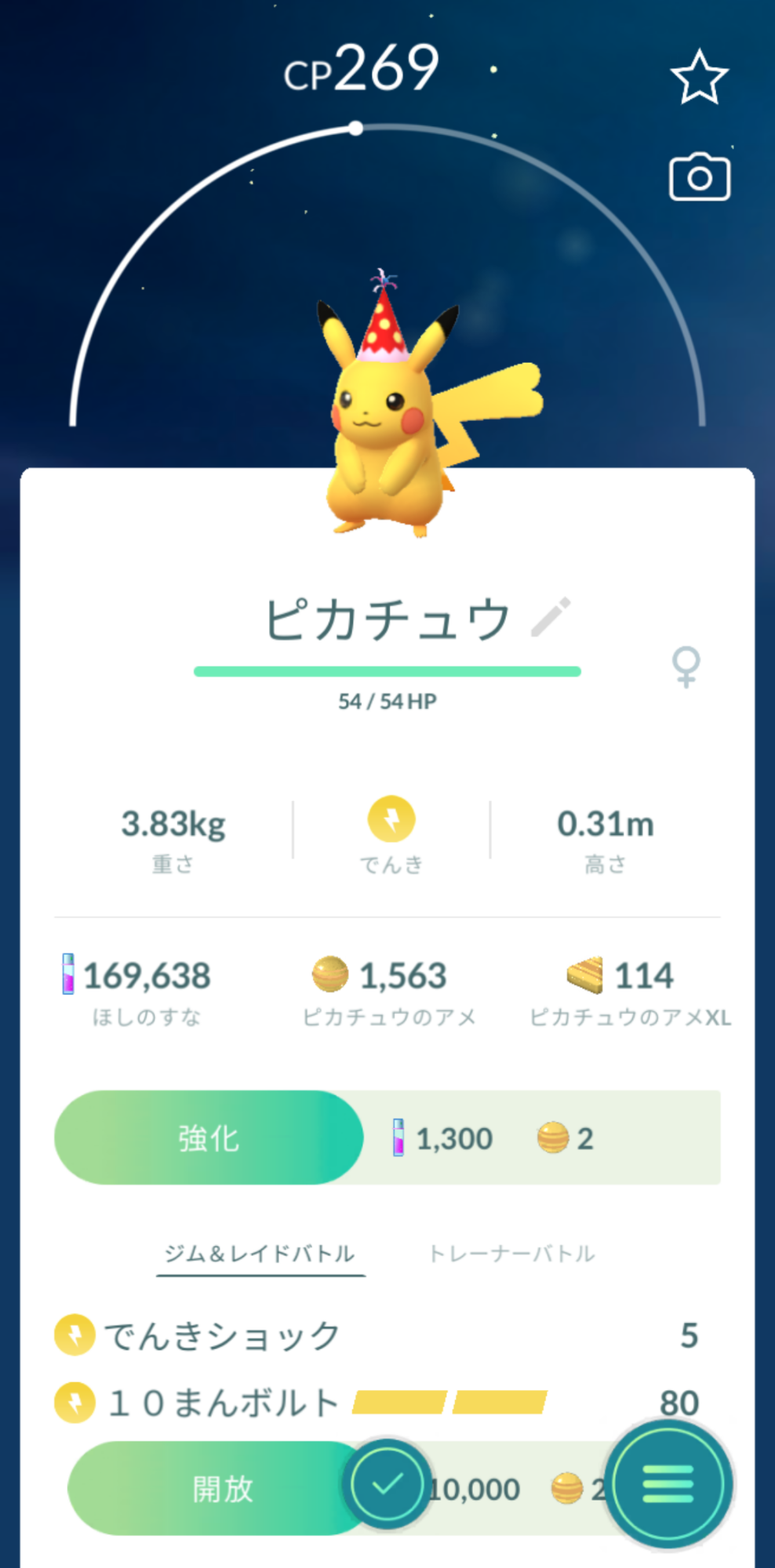
Task: Open the three-line menu button
Action: click(668, 1483)
